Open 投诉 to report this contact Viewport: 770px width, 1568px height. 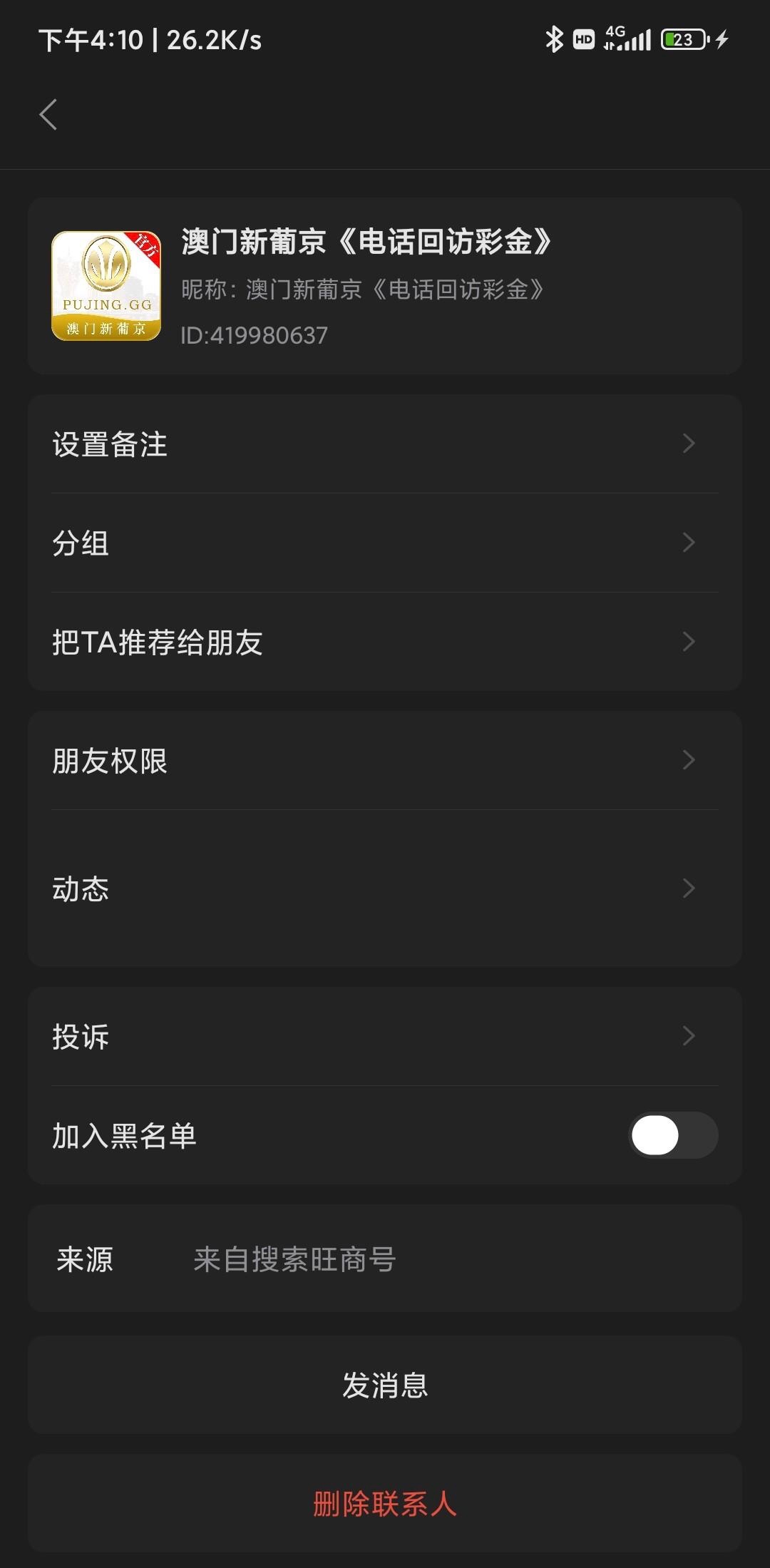tap(385, 1036)
